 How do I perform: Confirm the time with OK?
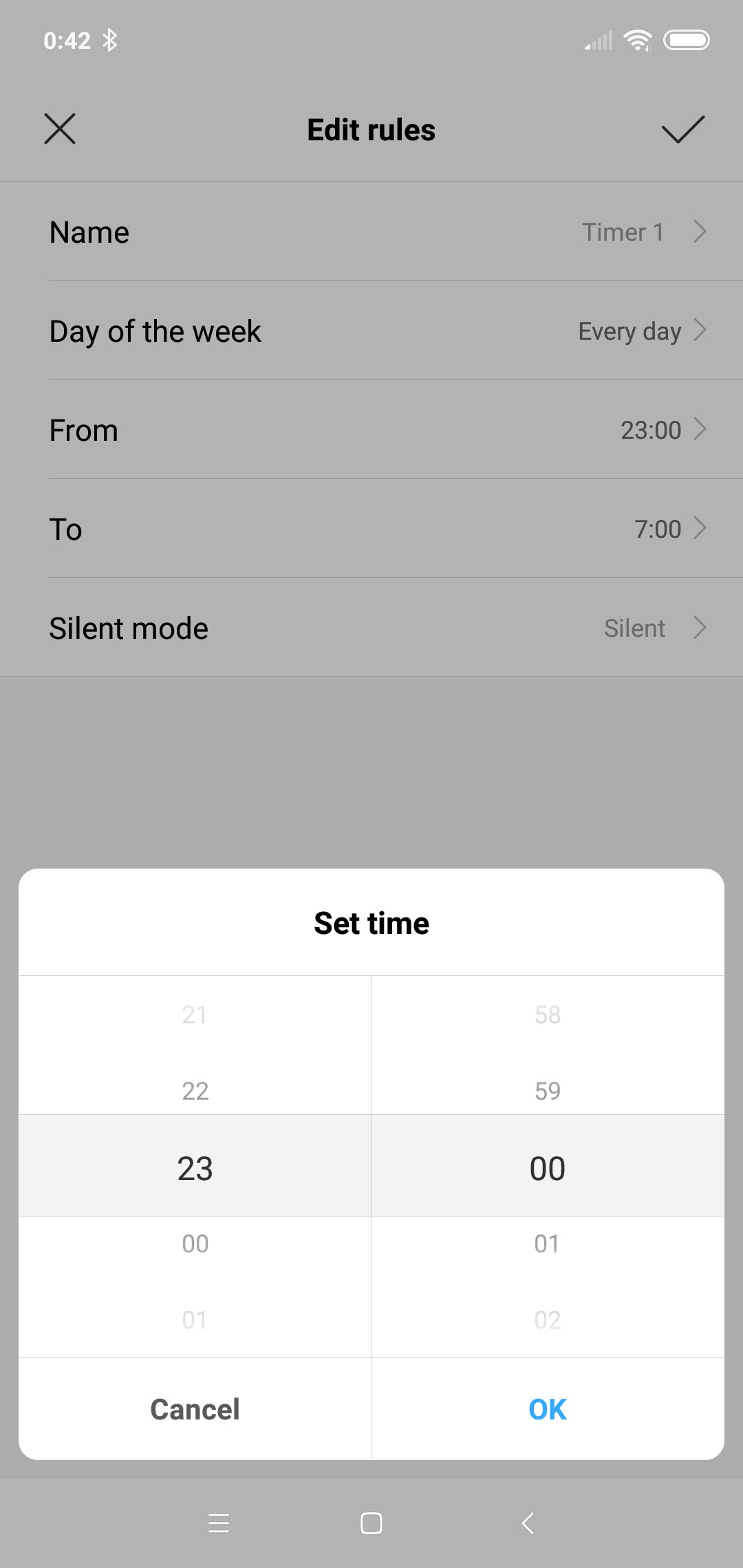548,1409
